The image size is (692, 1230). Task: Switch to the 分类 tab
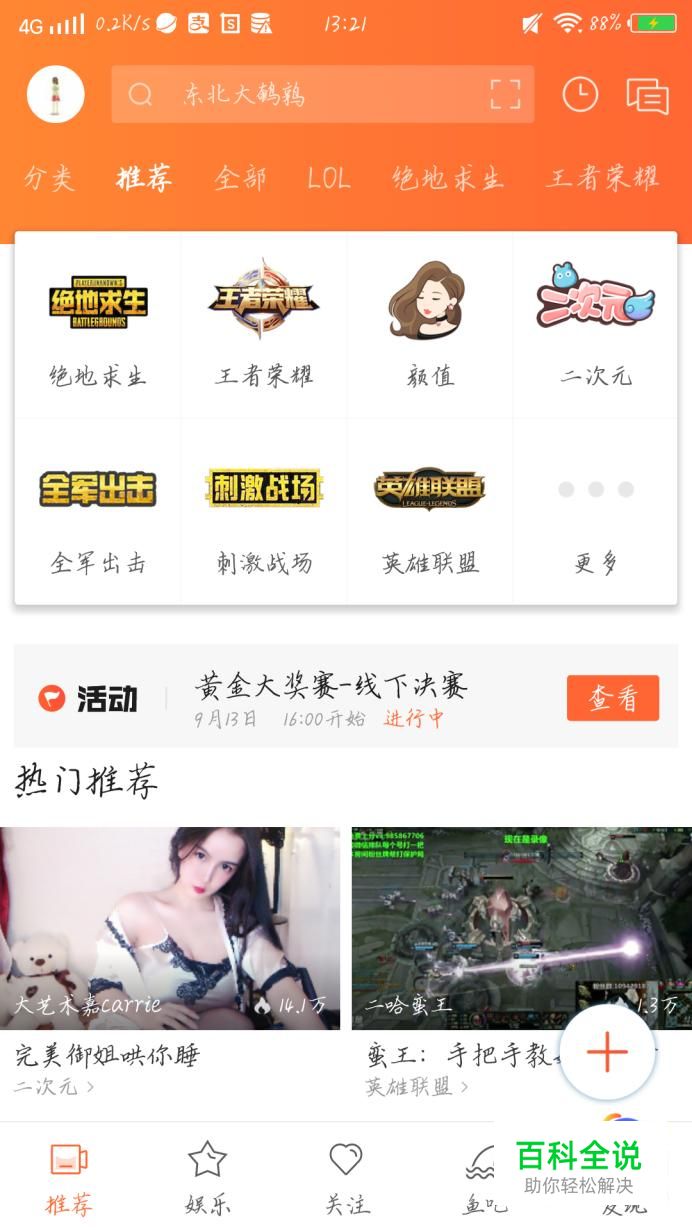(x=49, y=179)
